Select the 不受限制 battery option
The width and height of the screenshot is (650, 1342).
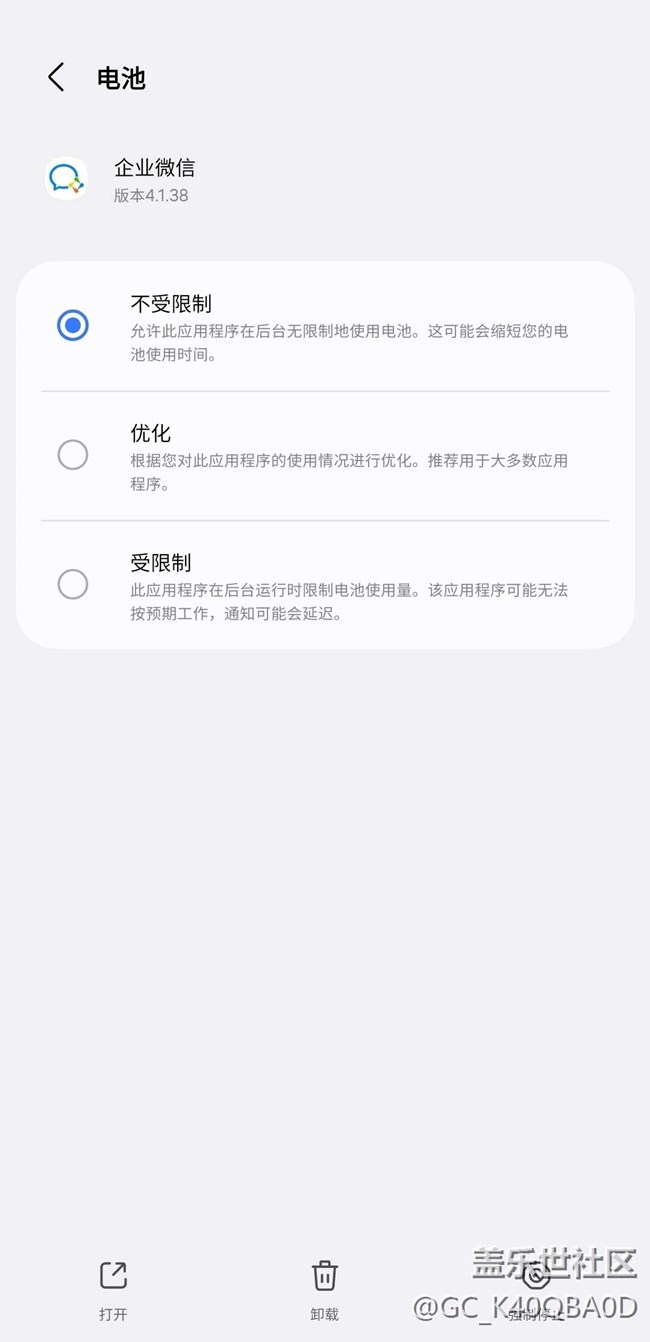point(73,326)
